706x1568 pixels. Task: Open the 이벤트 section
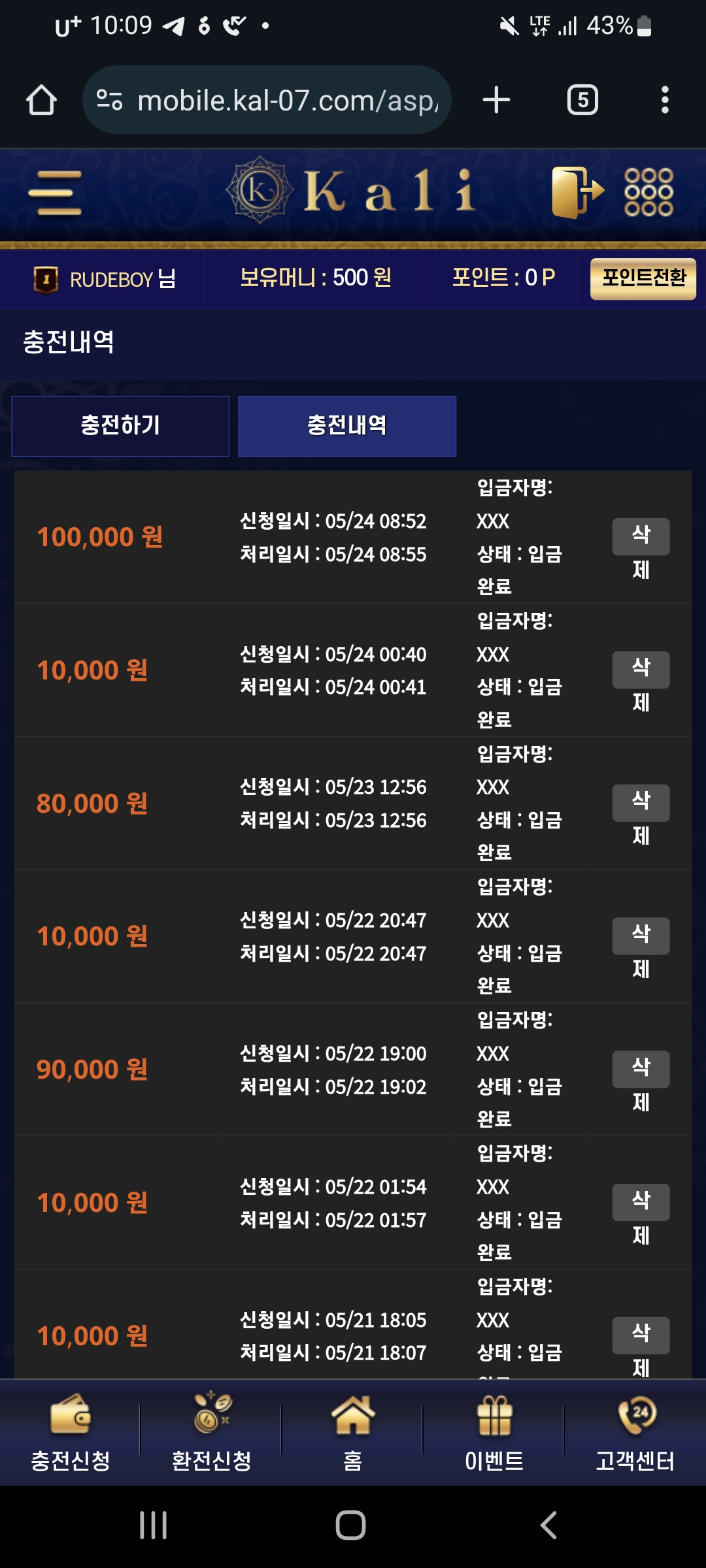pyautogui.click(x=494, y=1431)
